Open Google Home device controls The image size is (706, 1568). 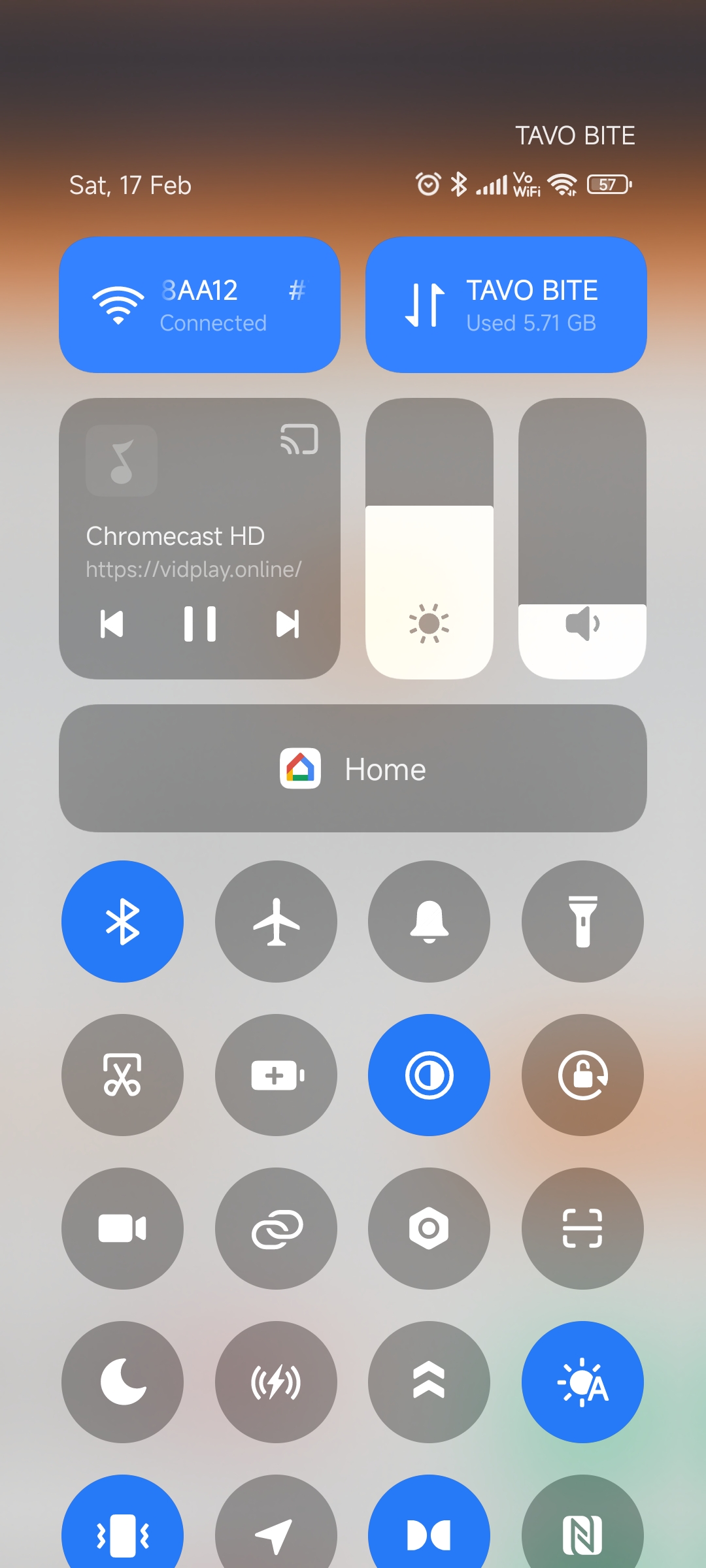pos(353,768)
